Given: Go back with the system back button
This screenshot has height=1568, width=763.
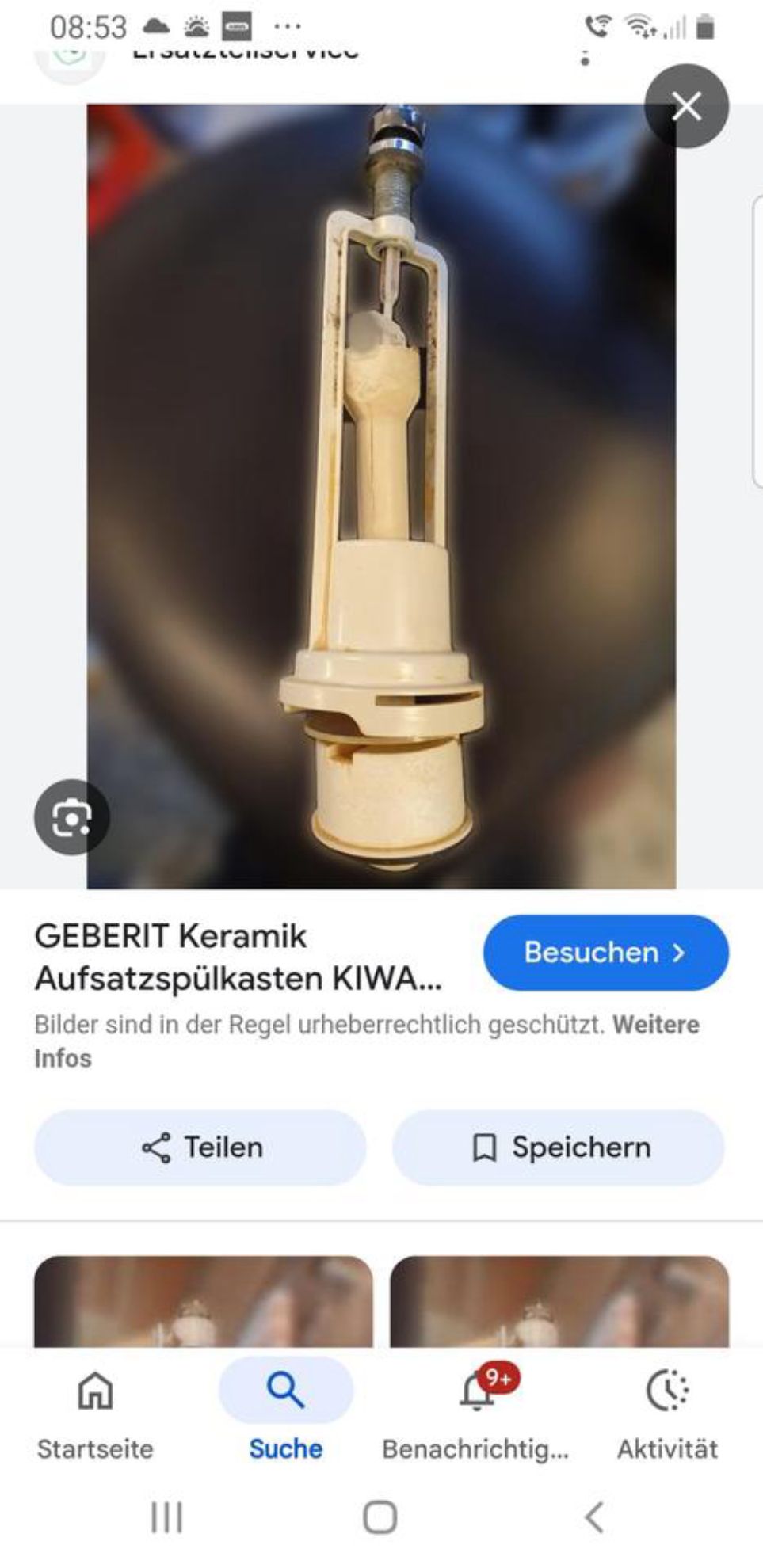Looking at the screenshot, I should [594, 1517].
